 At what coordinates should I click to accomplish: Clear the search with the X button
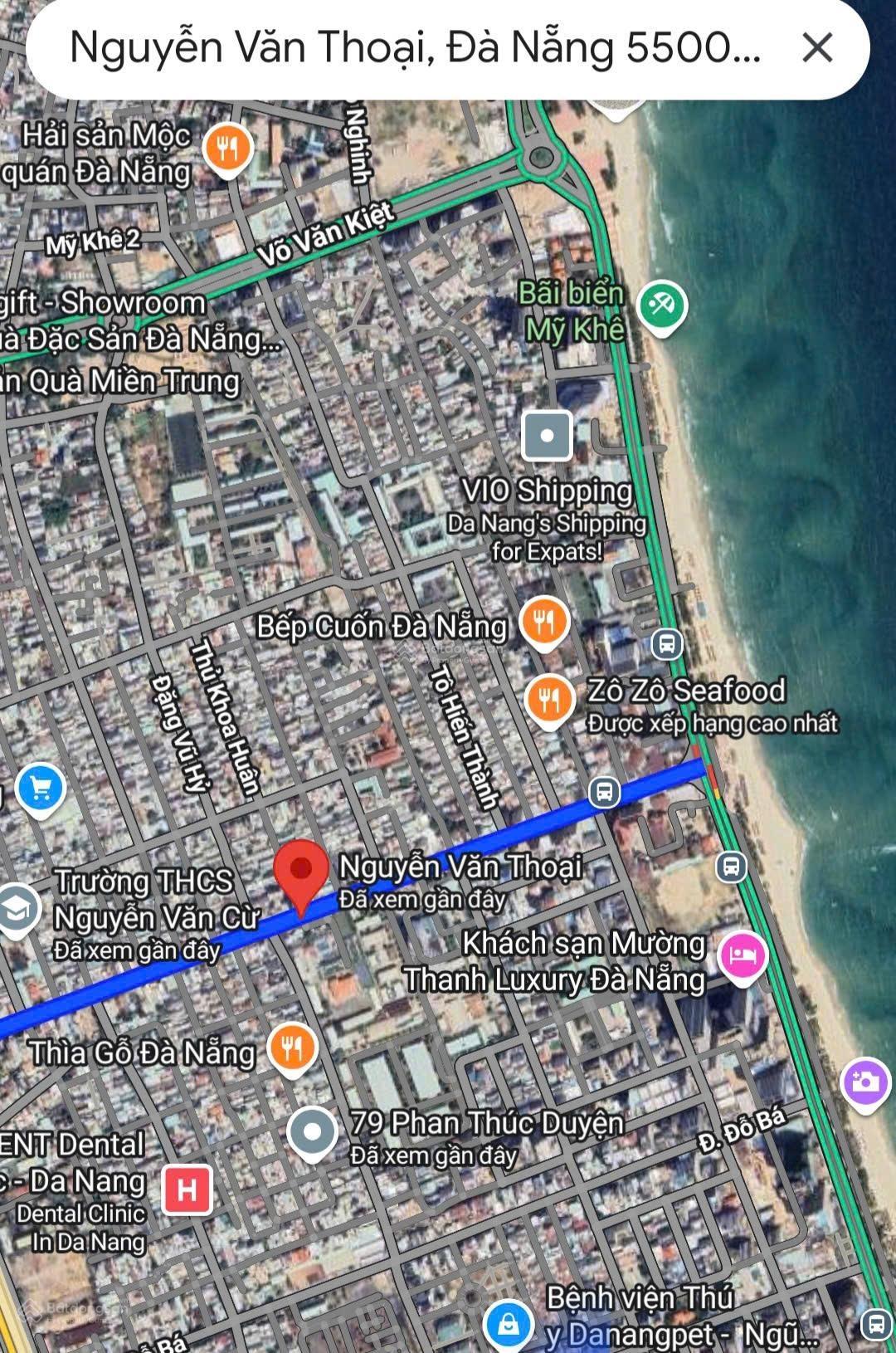point(817,48)
